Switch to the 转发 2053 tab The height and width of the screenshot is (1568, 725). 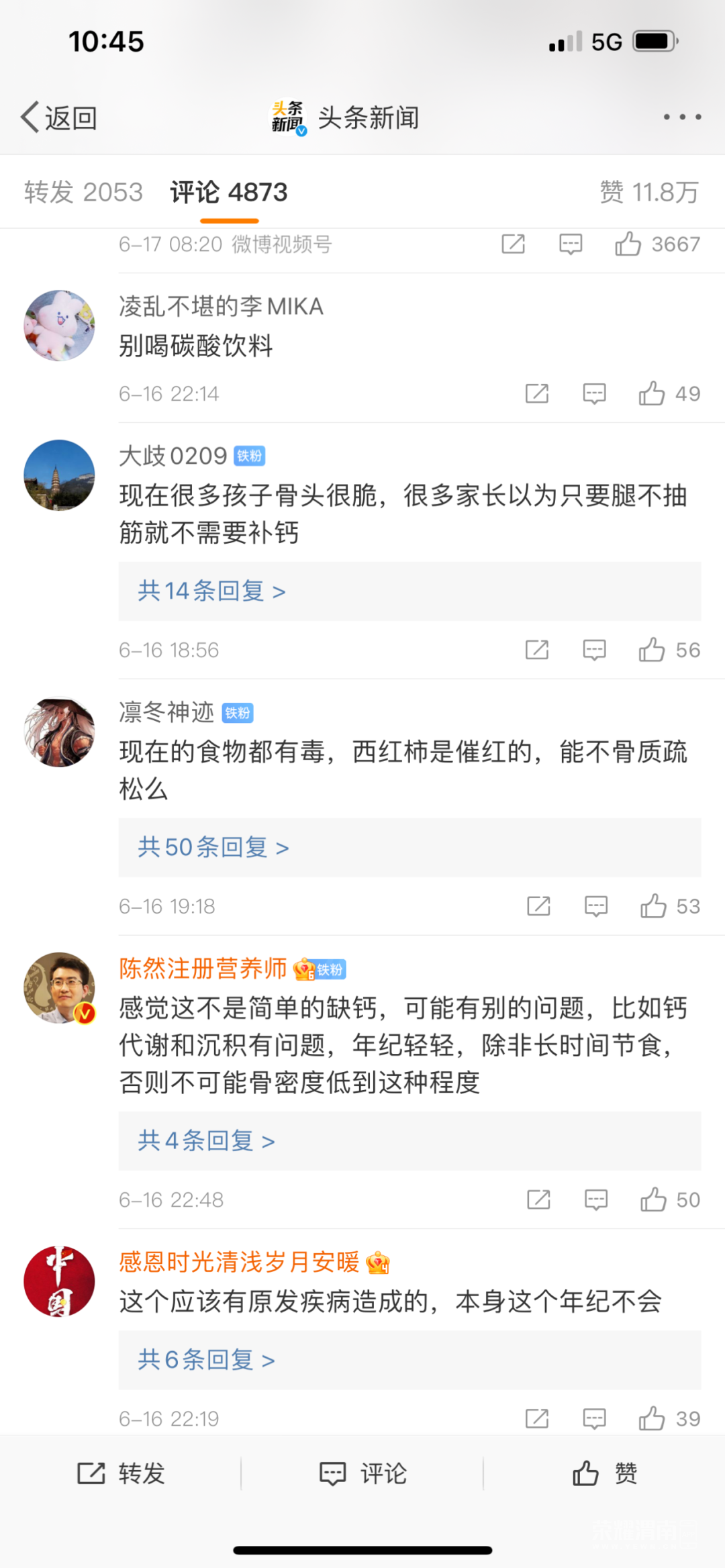tap(83, 193)
